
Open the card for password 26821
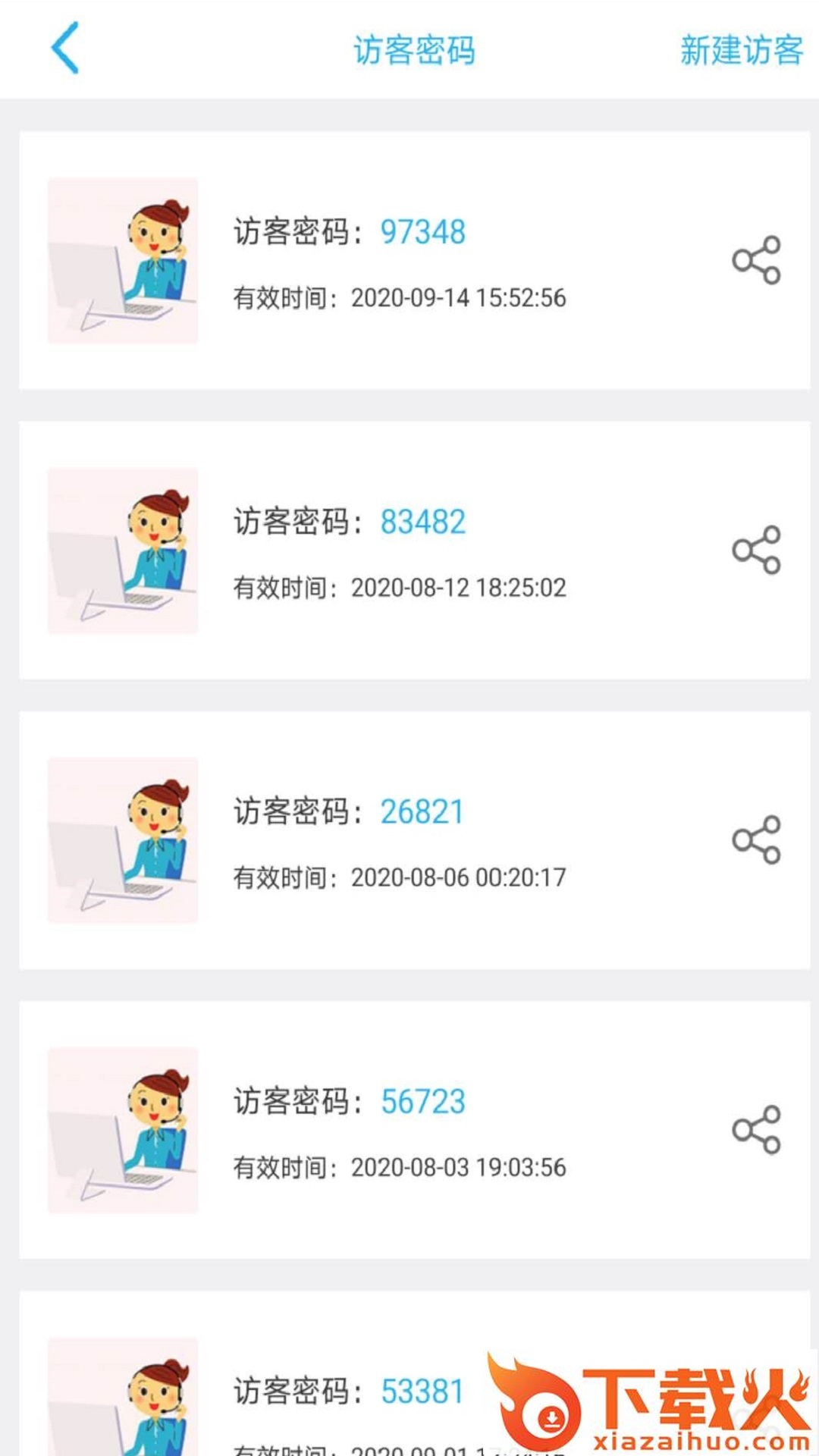click(x=414, y=839)
